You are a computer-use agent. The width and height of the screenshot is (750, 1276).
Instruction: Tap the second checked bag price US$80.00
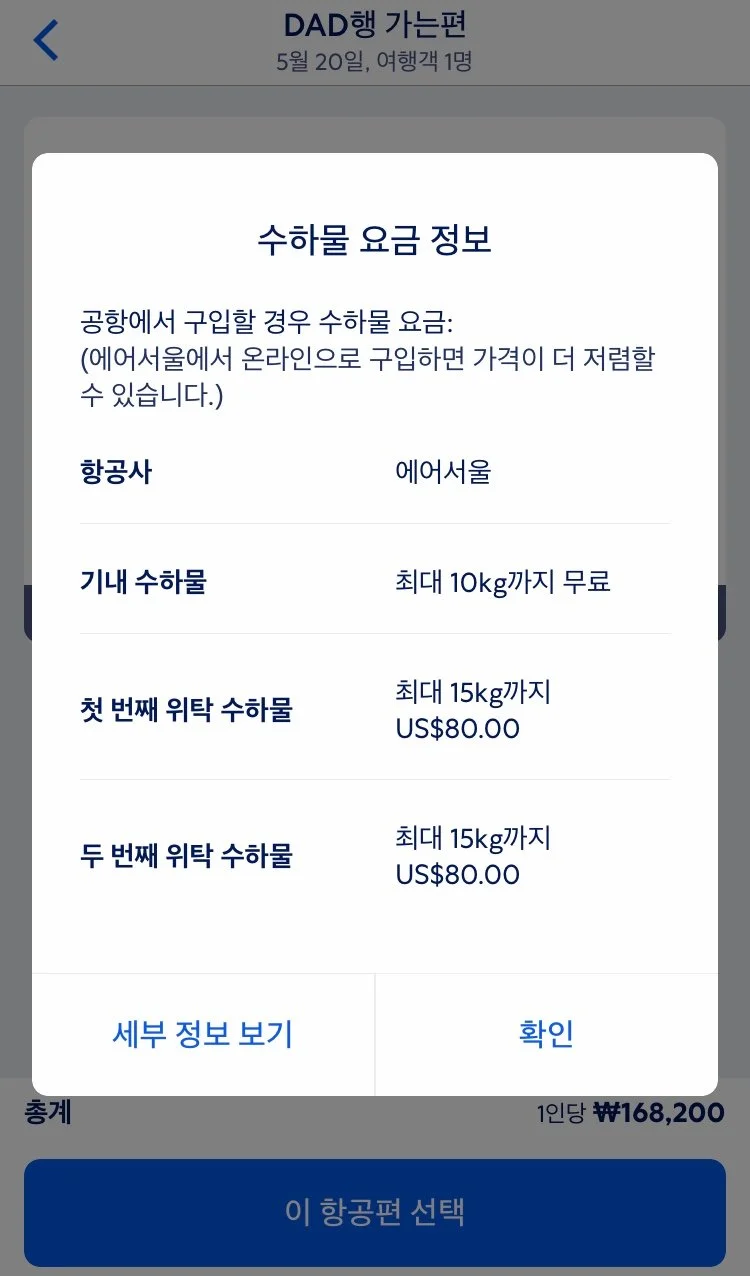[458, 873]
